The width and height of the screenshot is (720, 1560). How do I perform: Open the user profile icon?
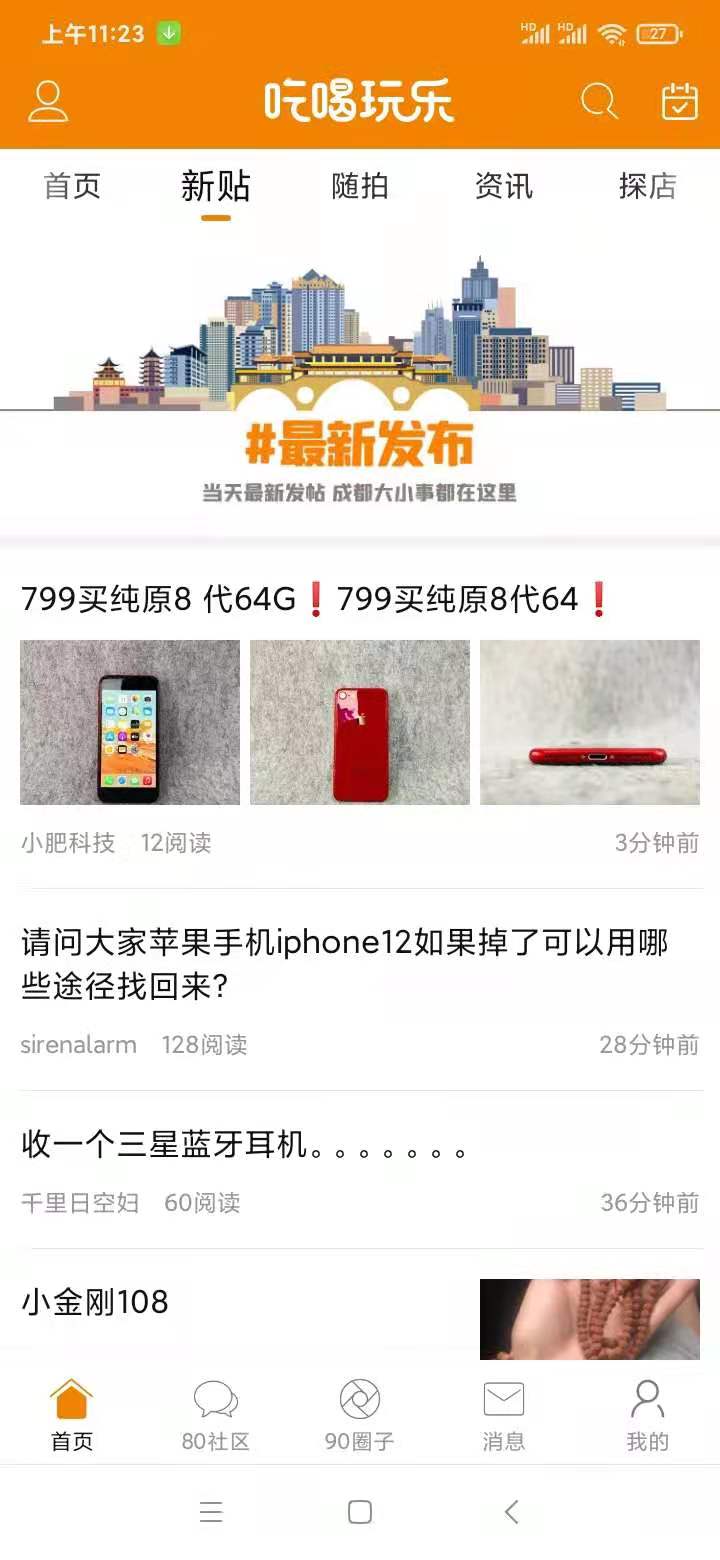pyautogui.click(x=48, y=102)
